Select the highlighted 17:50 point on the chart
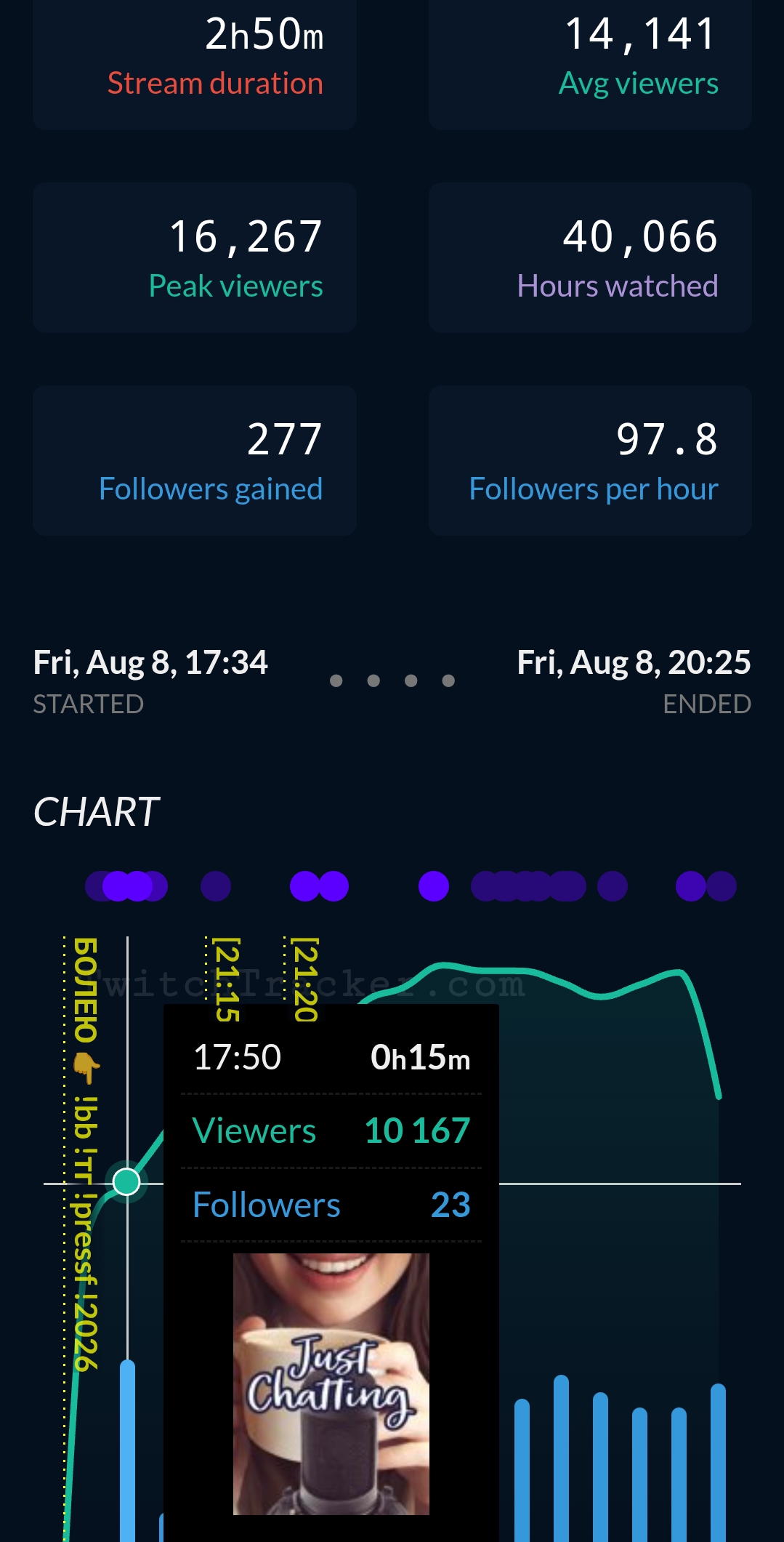This screenshot has height=1542, width=784. [x=126, y=1181]
